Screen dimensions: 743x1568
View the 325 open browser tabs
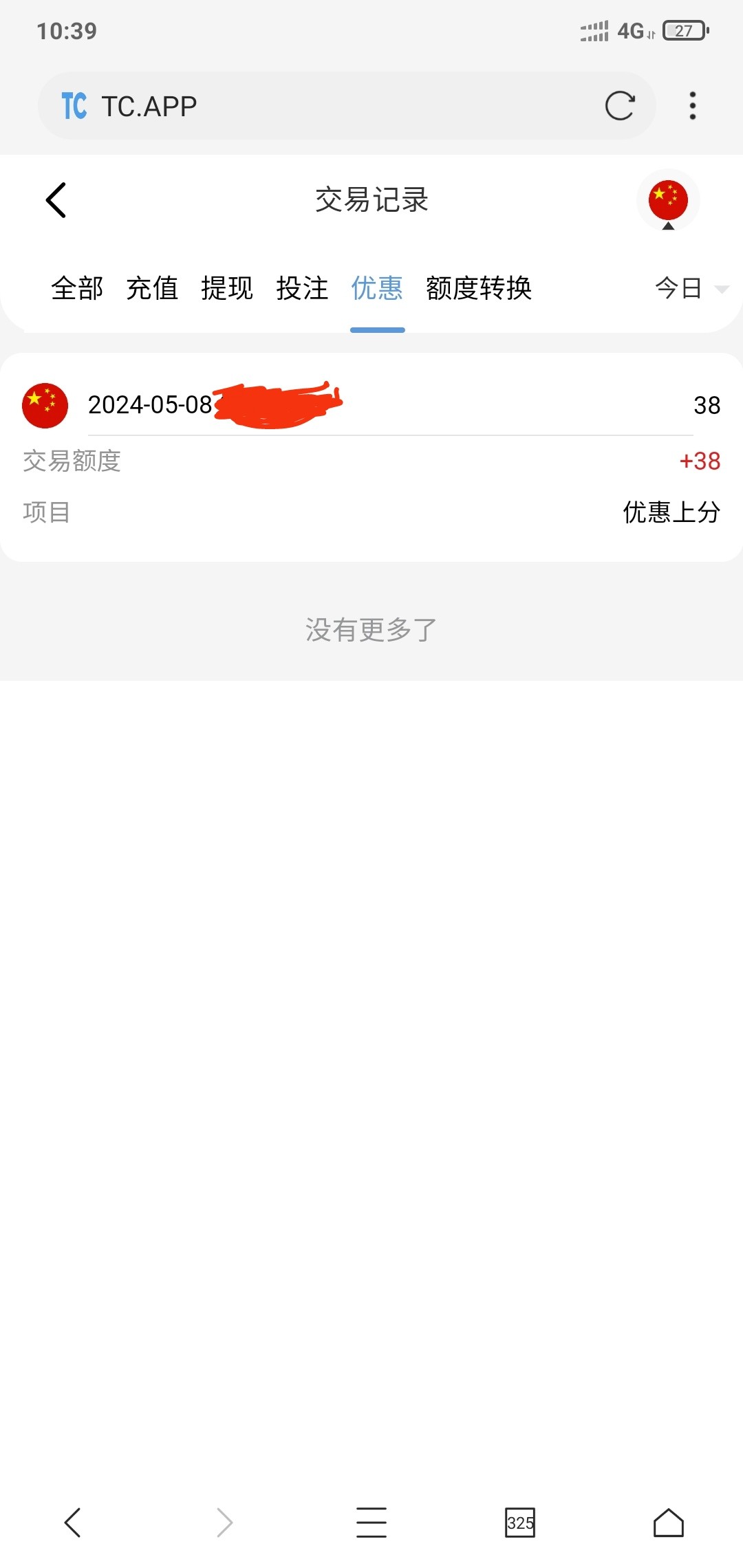pyautogui.click(x=520, y=1523)
